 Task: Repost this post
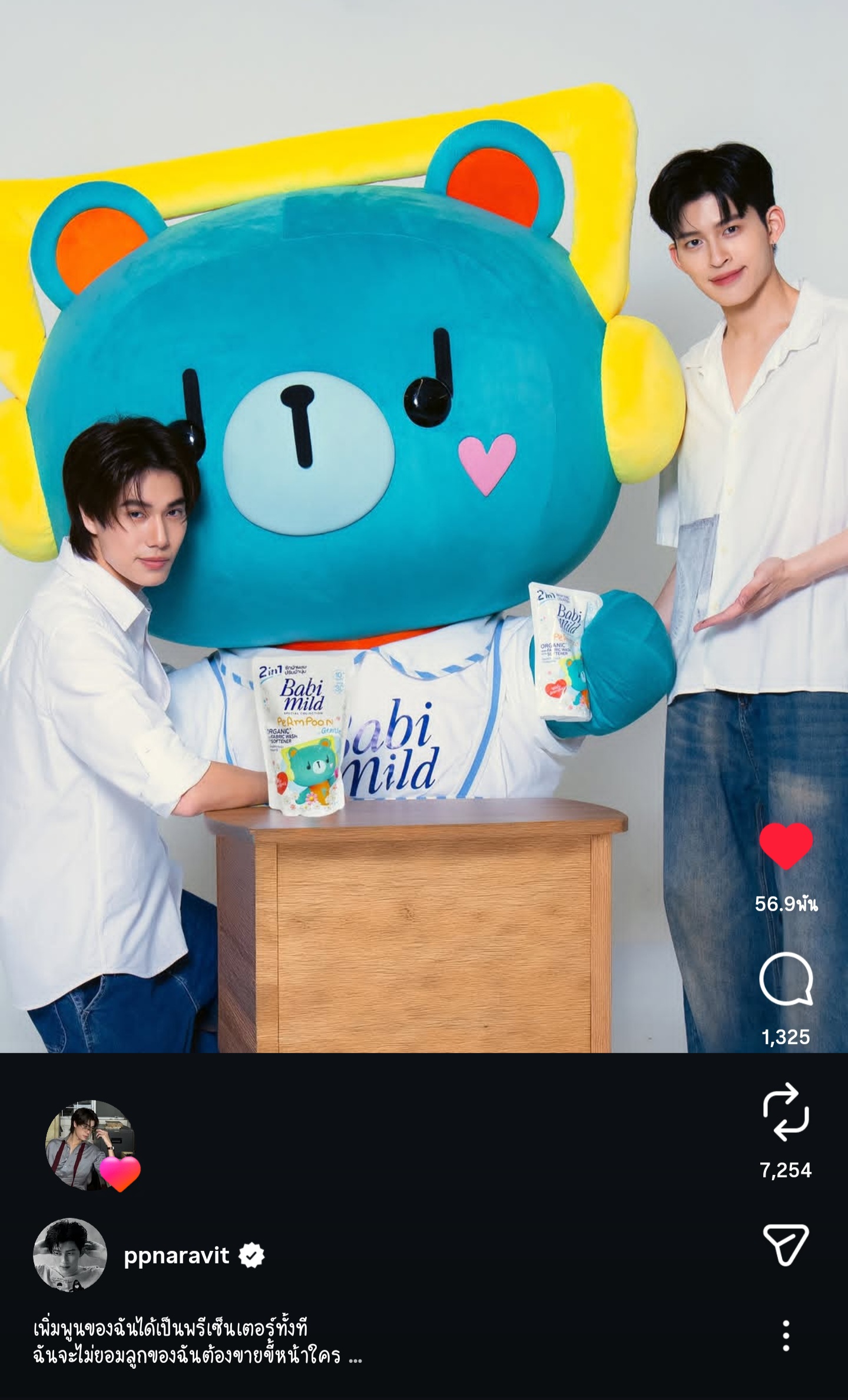tap(786, 1114)
